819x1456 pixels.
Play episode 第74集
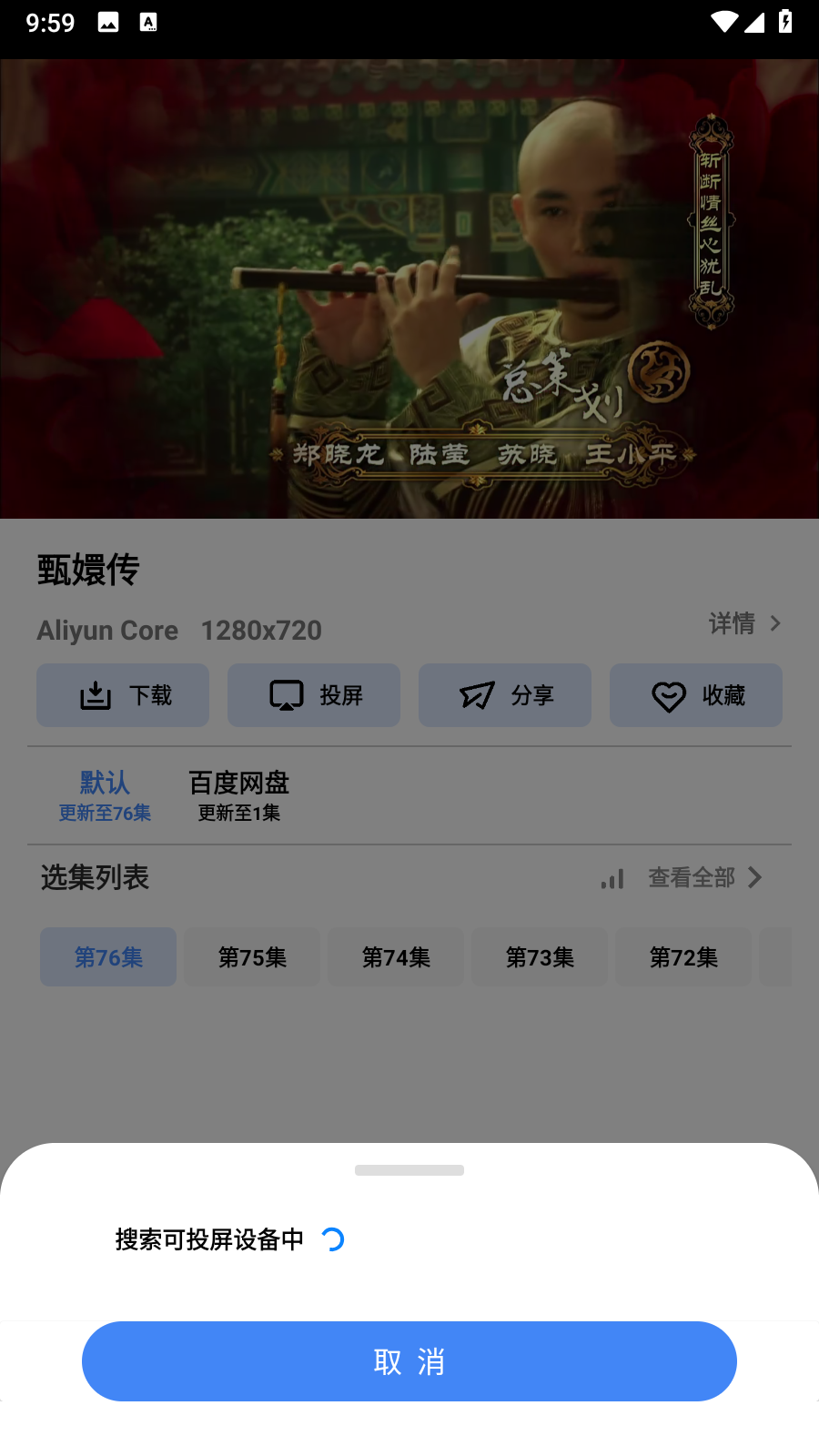point(396,957)
